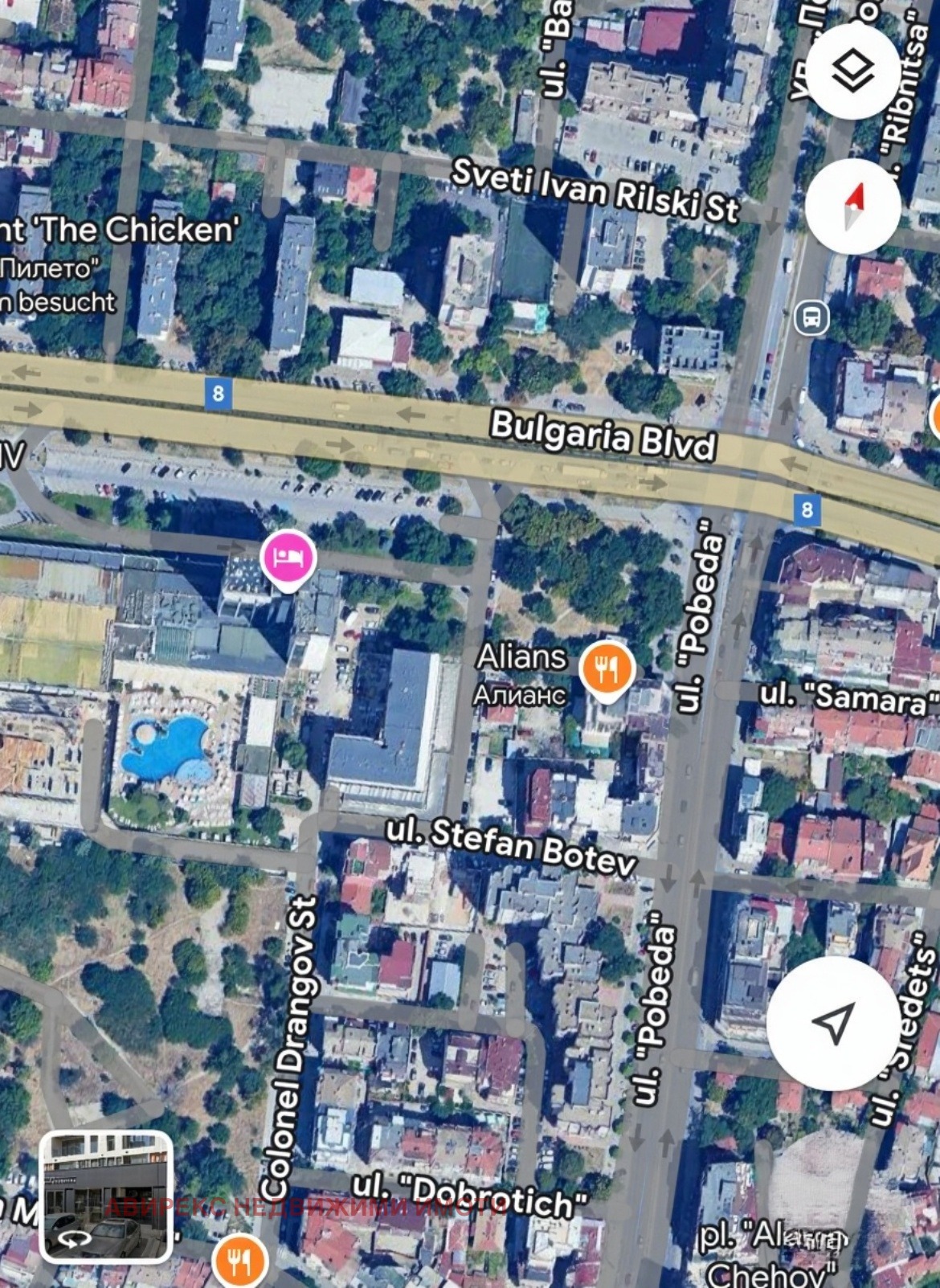Center map on my location
Image resolution: width=940 pixels, height=1288 pixels.
832,1022
